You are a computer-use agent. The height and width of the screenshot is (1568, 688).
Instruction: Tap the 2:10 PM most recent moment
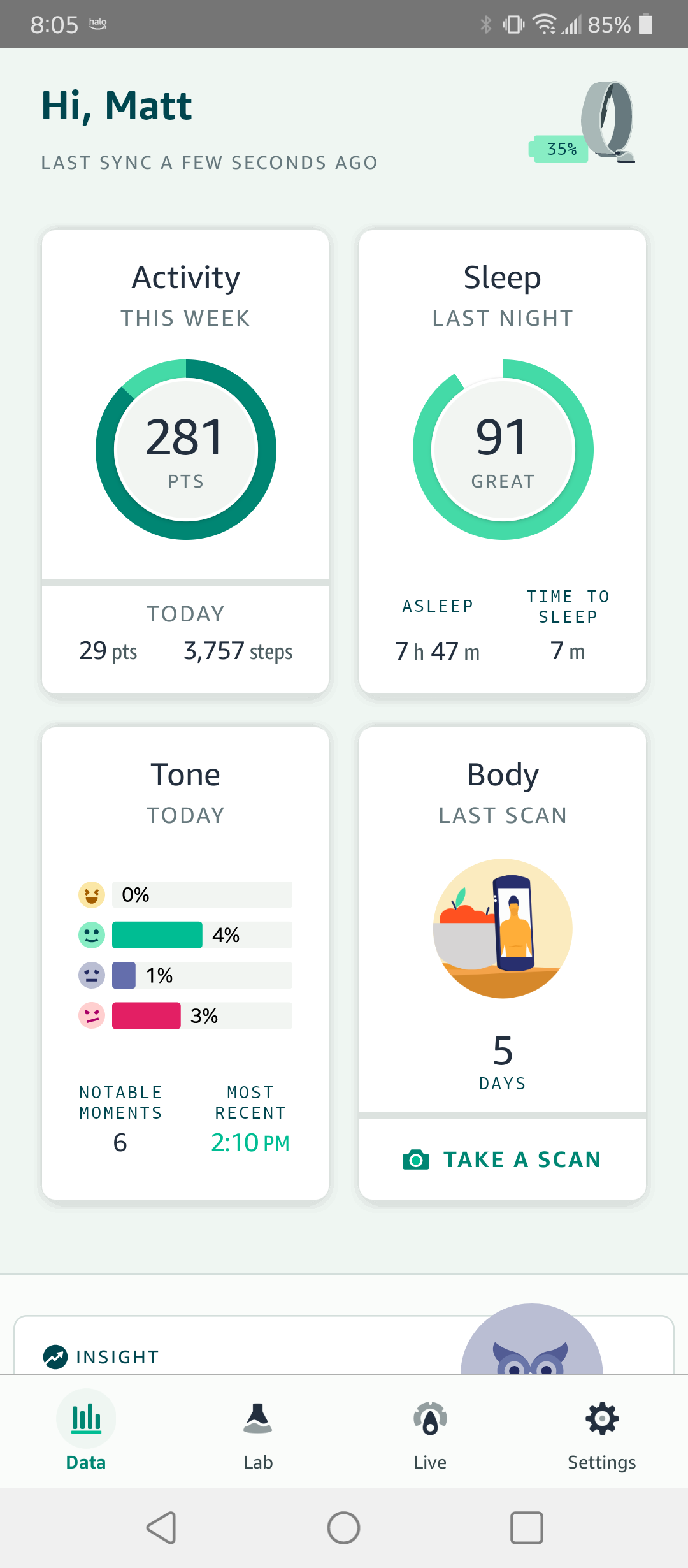251,1143
